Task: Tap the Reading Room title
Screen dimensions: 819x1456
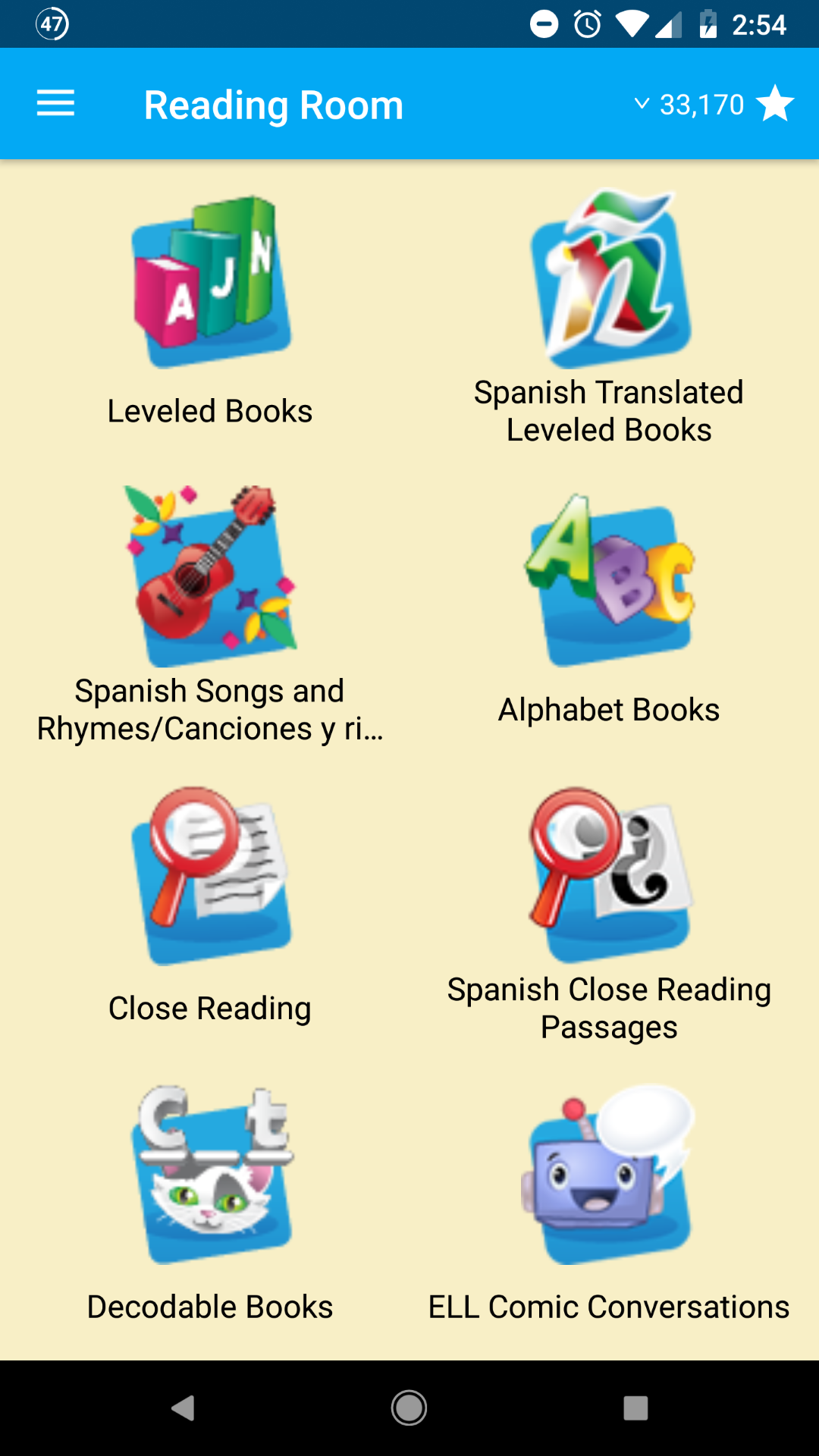Action: point(273,104)
